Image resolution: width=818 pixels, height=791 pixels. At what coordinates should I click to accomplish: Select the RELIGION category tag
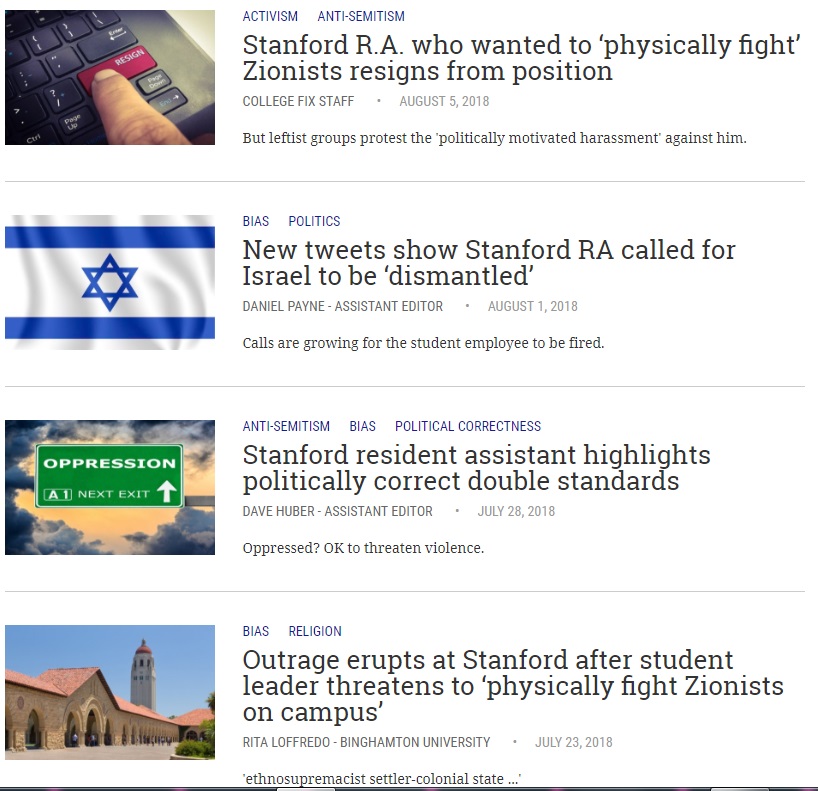point(315,631)
